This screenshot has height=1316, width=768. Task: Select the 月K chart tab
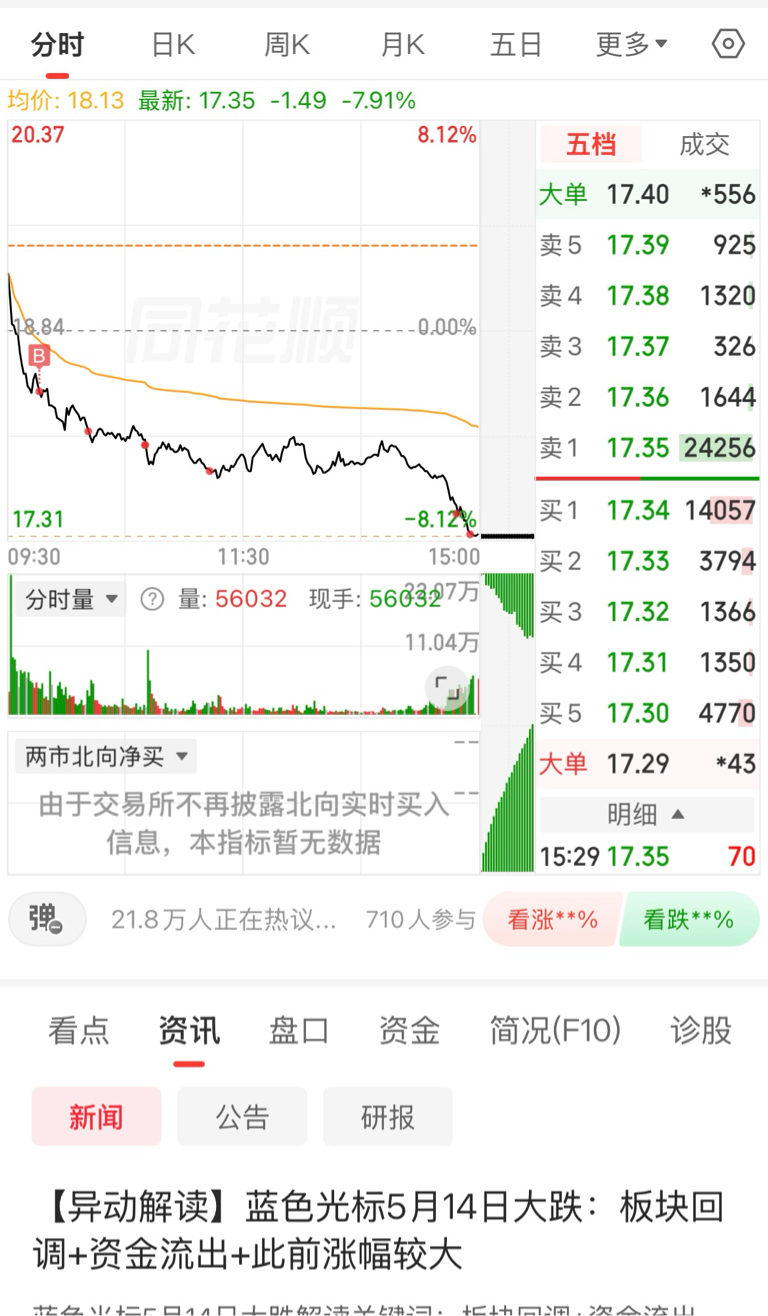pyautogui.click(x=403, y=45)
